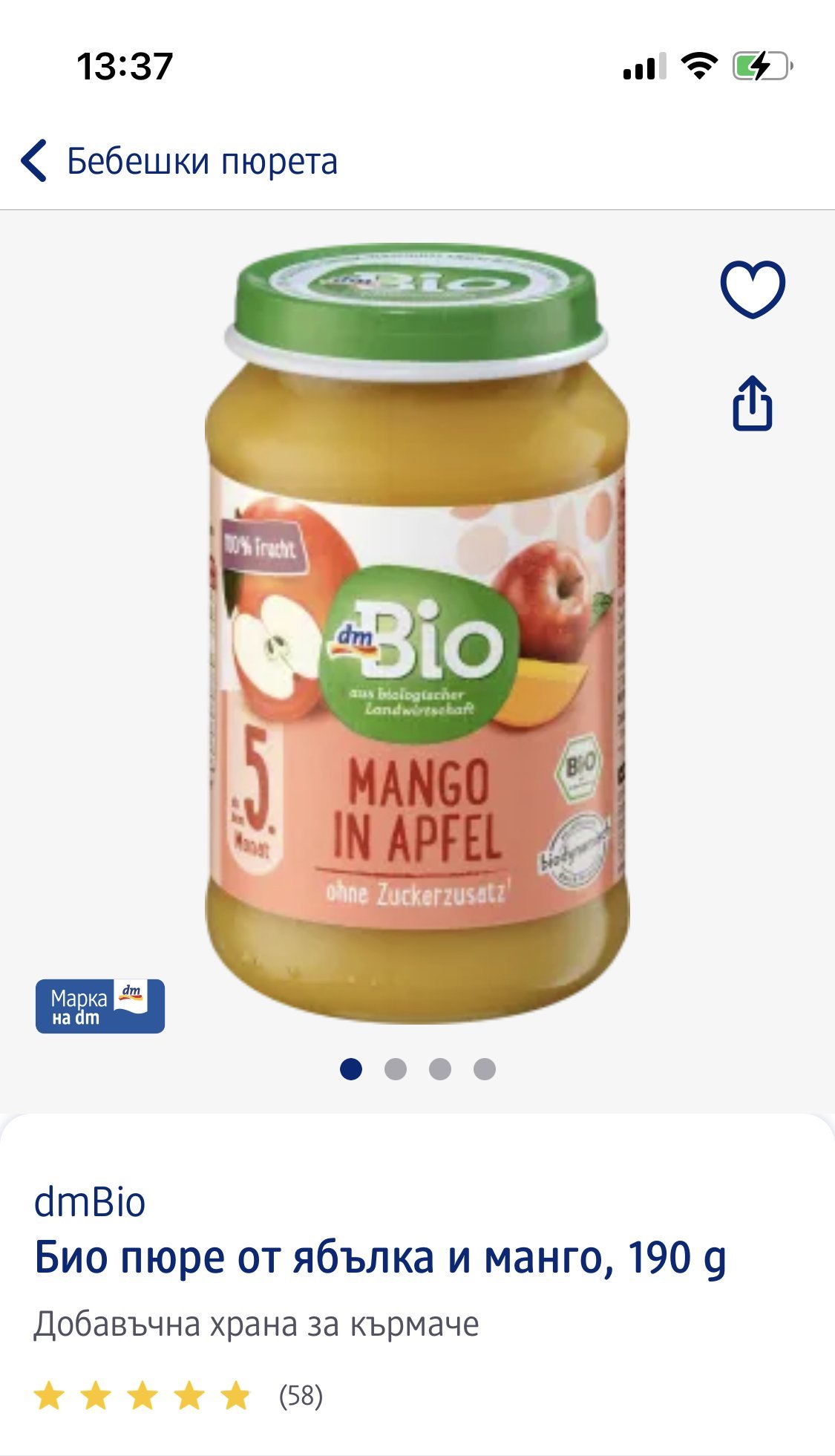View the 58 customer reviews
835x1456 pixels.
[x=300, y=1396]
